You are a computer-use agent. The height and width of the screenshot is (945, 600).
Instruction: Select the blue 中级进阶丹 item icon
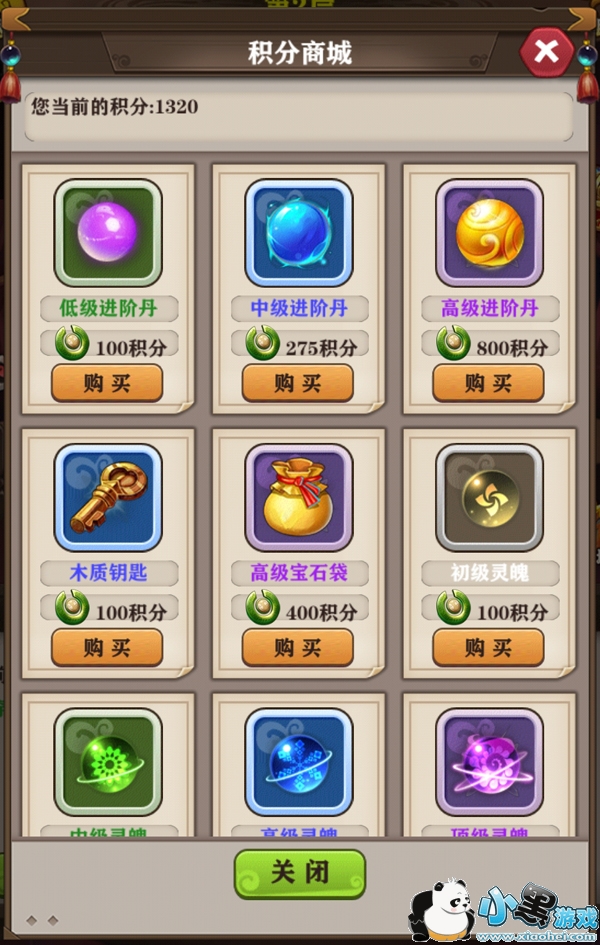tap(299, 233)
